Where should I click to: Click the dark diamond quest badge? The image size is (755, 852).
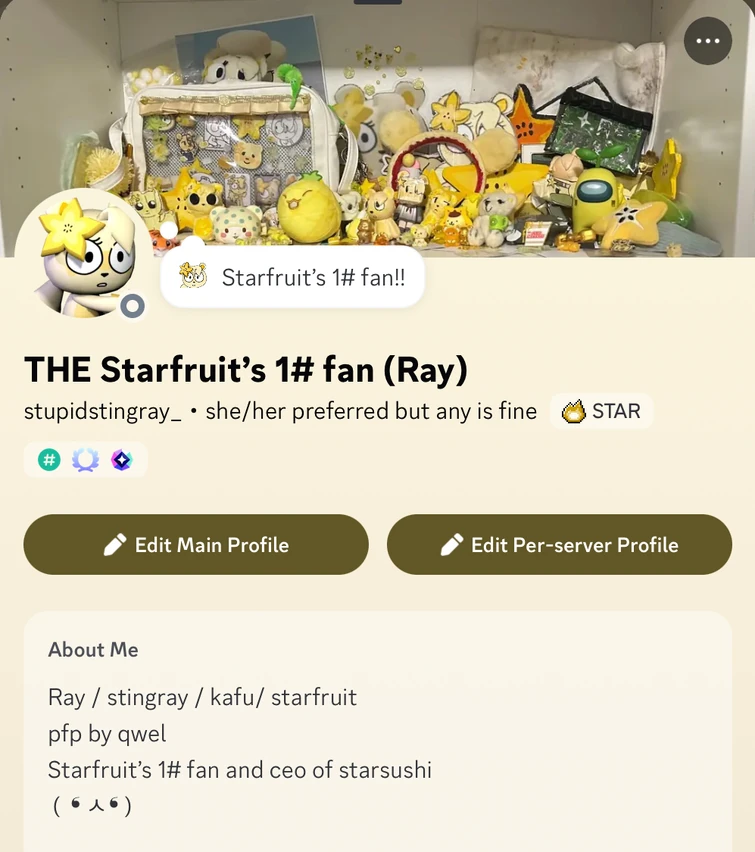click(x=121, y=460)
